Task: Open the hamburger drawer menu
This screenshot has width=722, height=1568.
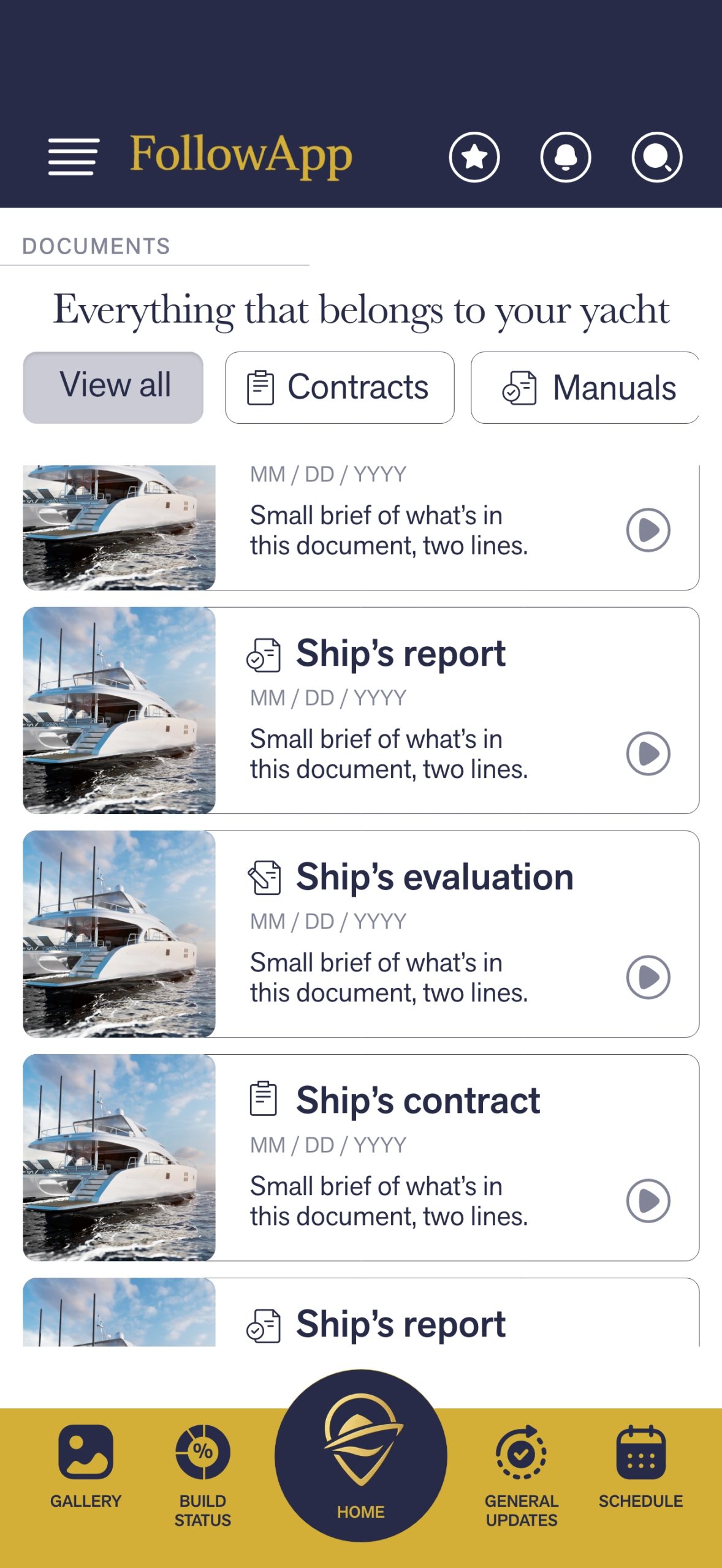Action: (x=73, y=157)
